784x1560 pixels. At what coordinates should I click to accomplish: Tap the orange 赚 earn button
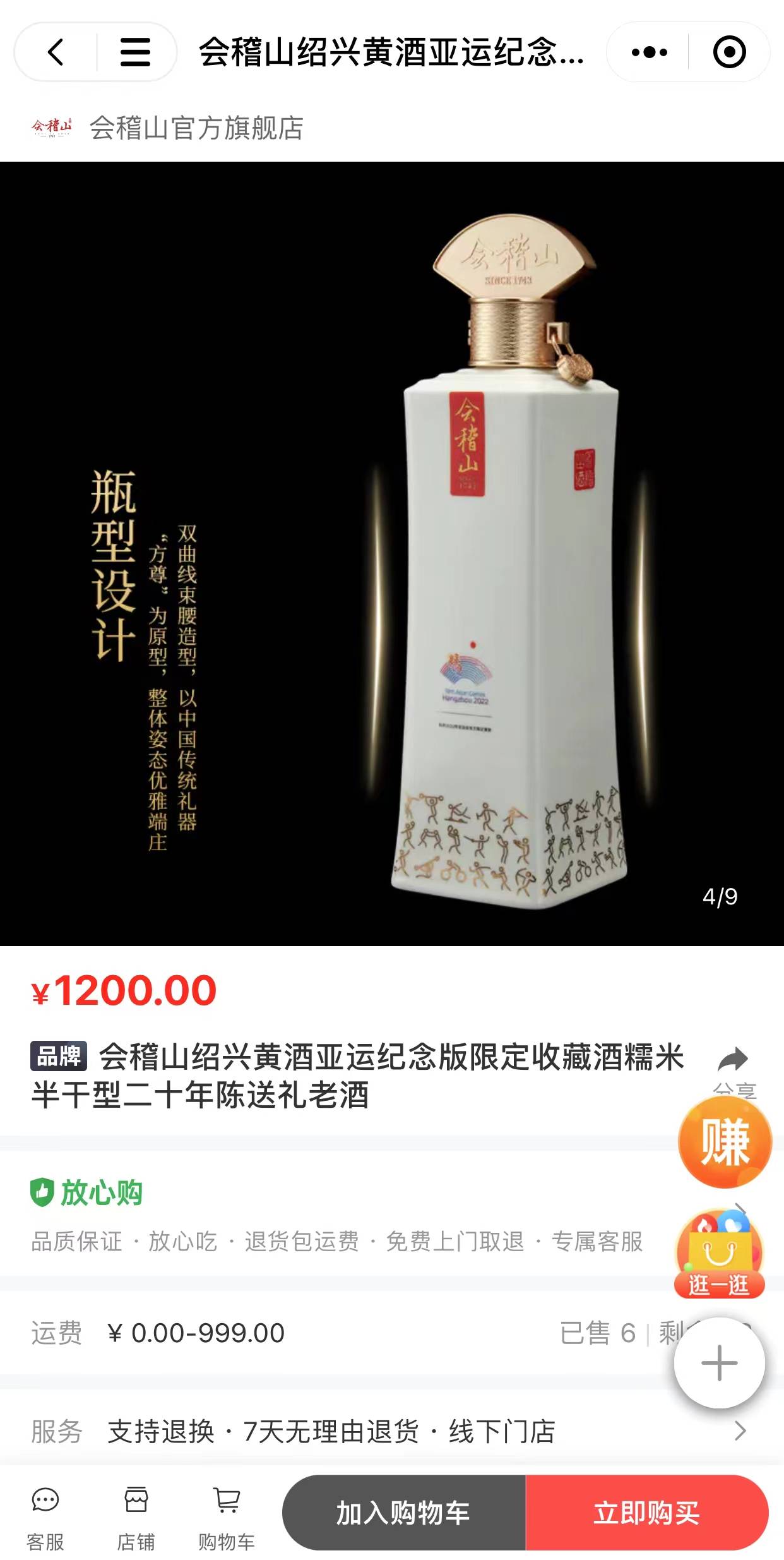coord(725,1142)
